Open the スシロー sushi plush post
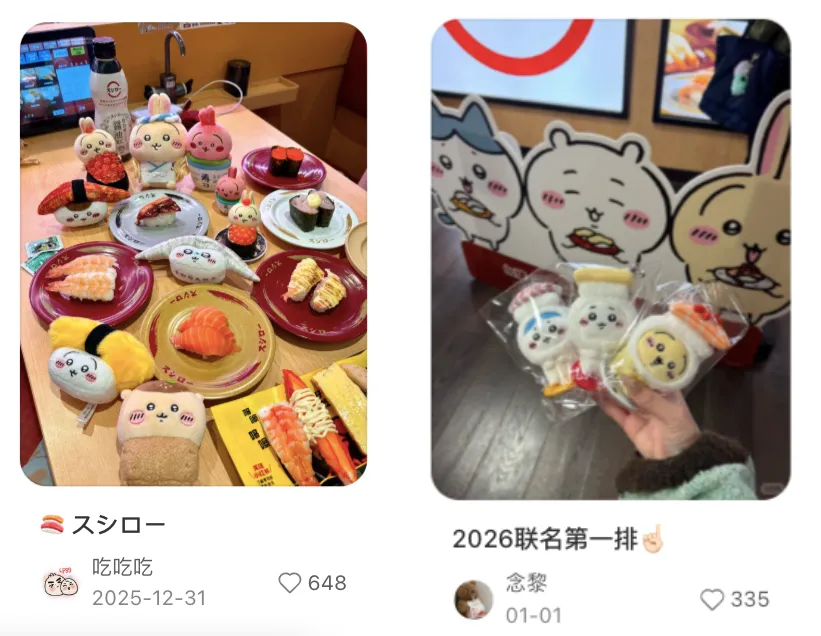The image size is (821, 636). coord(193,254)
